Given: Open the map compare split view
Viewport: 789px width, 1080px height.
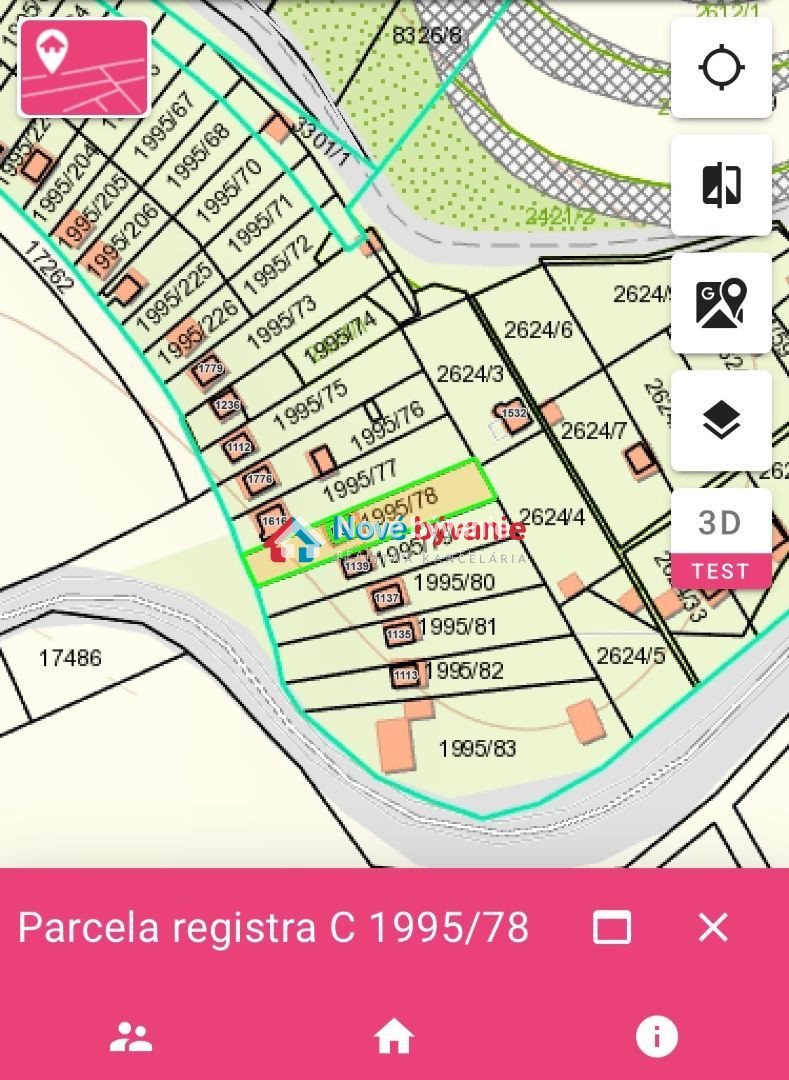Looking at the screenshot, I should click(x=721, y=186).
